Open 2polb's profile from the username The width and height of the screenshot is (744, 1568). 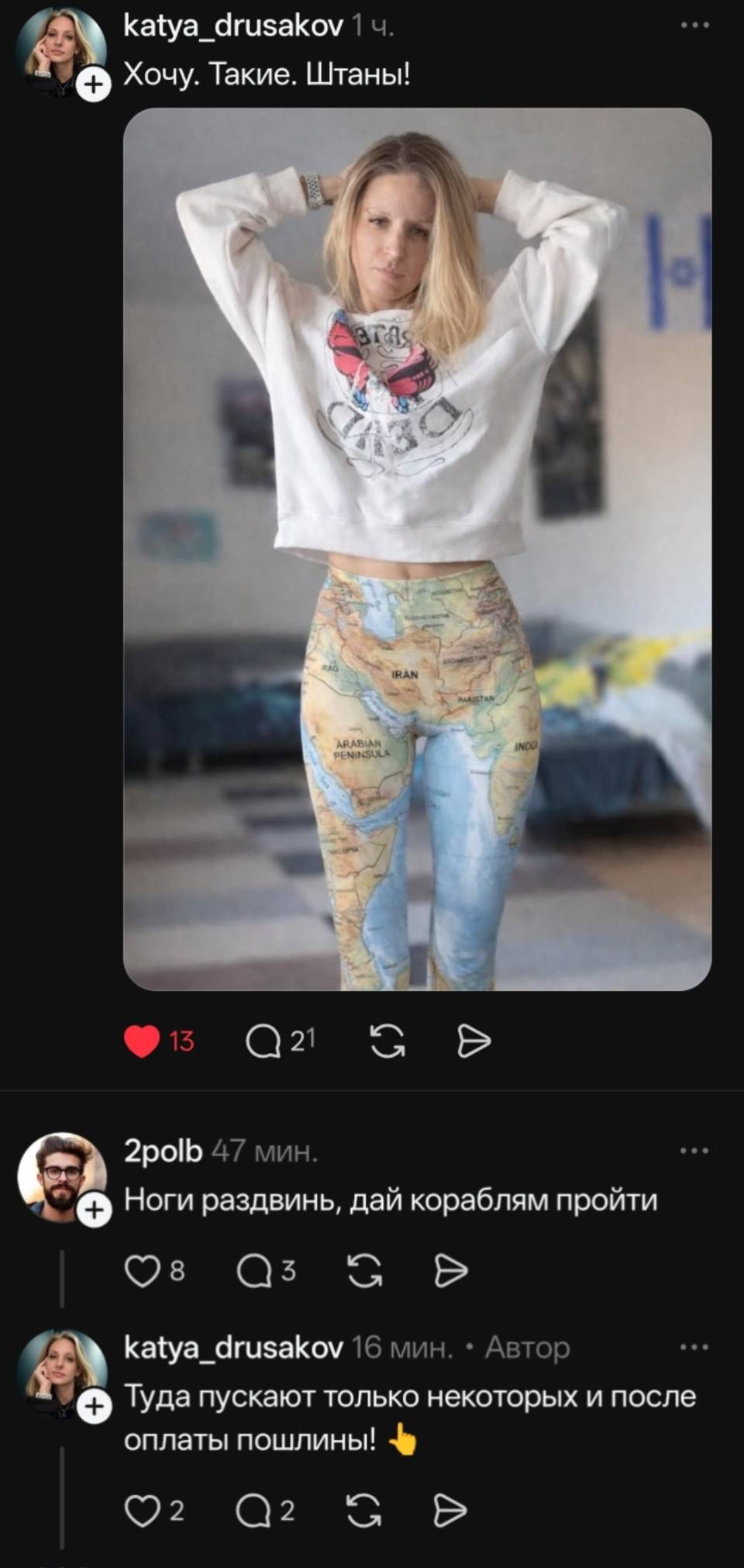[163, 1152]
